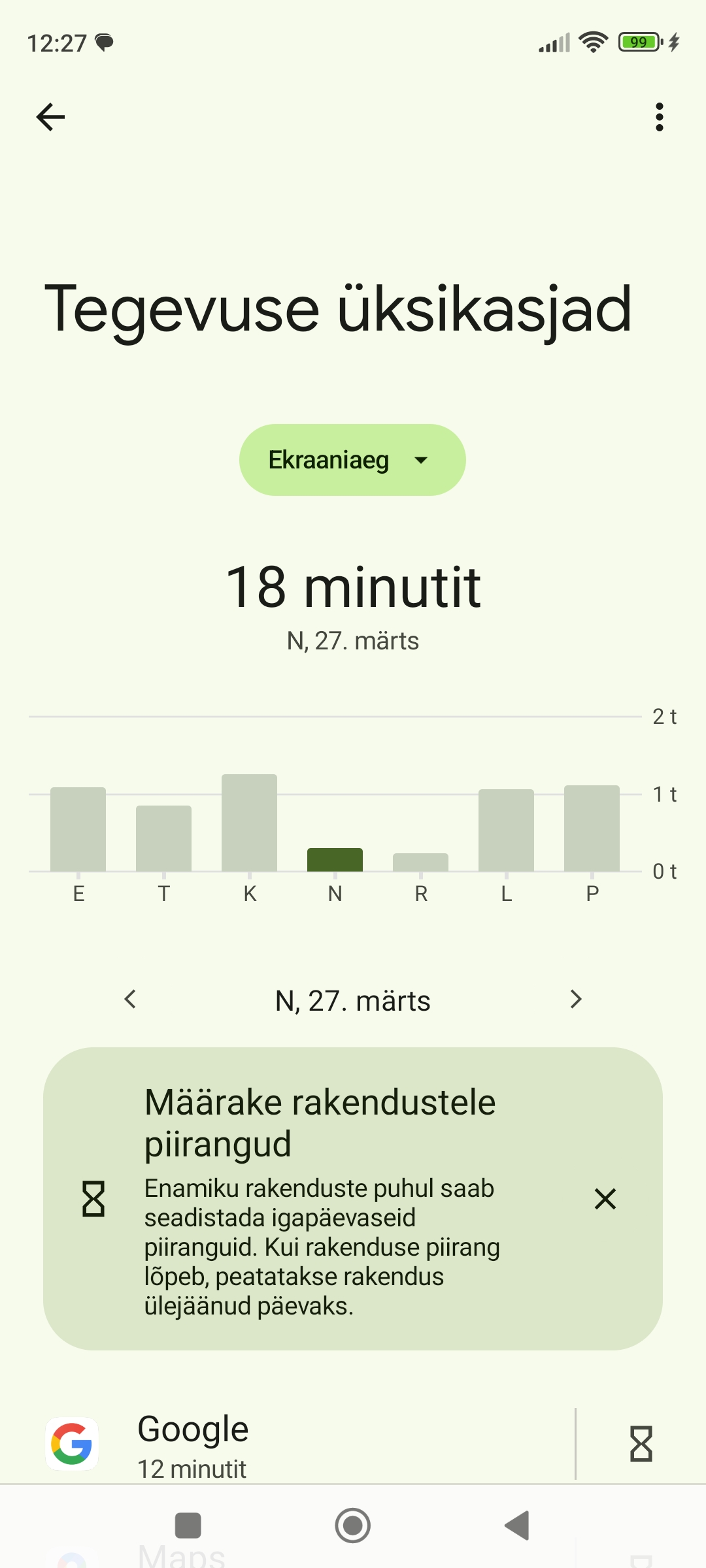
Task: Dismiss the Määrake rakendustele piirangud card
Action: coord(605,1199)
